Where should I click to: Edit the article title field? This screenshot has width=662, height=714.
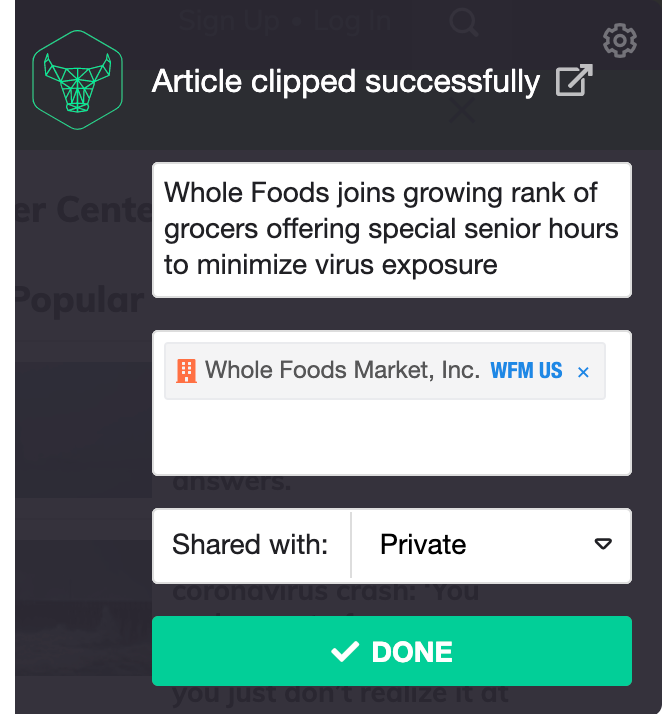[391, 229]
